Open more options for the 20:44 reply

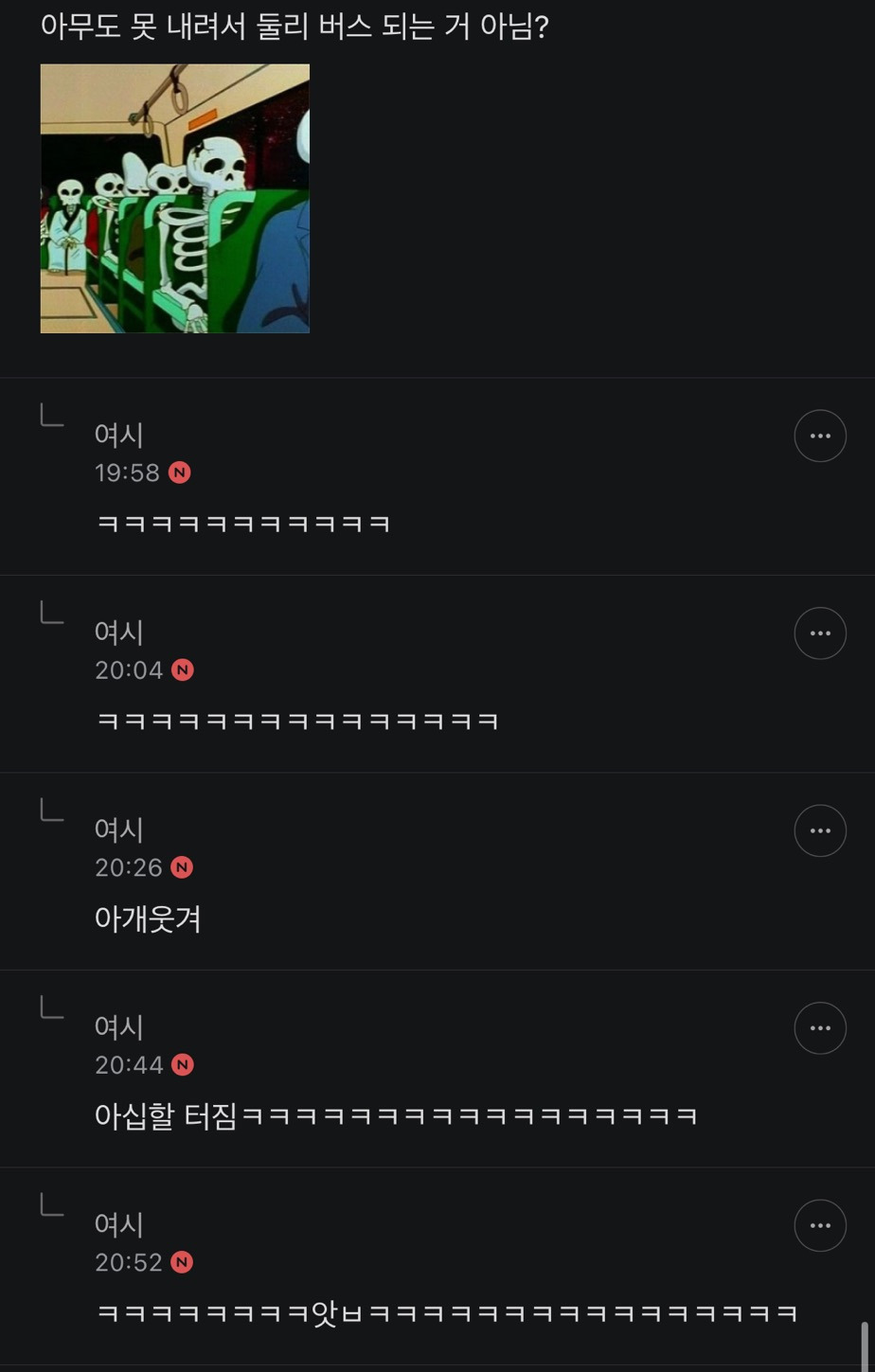click(x=819, y=1028)
